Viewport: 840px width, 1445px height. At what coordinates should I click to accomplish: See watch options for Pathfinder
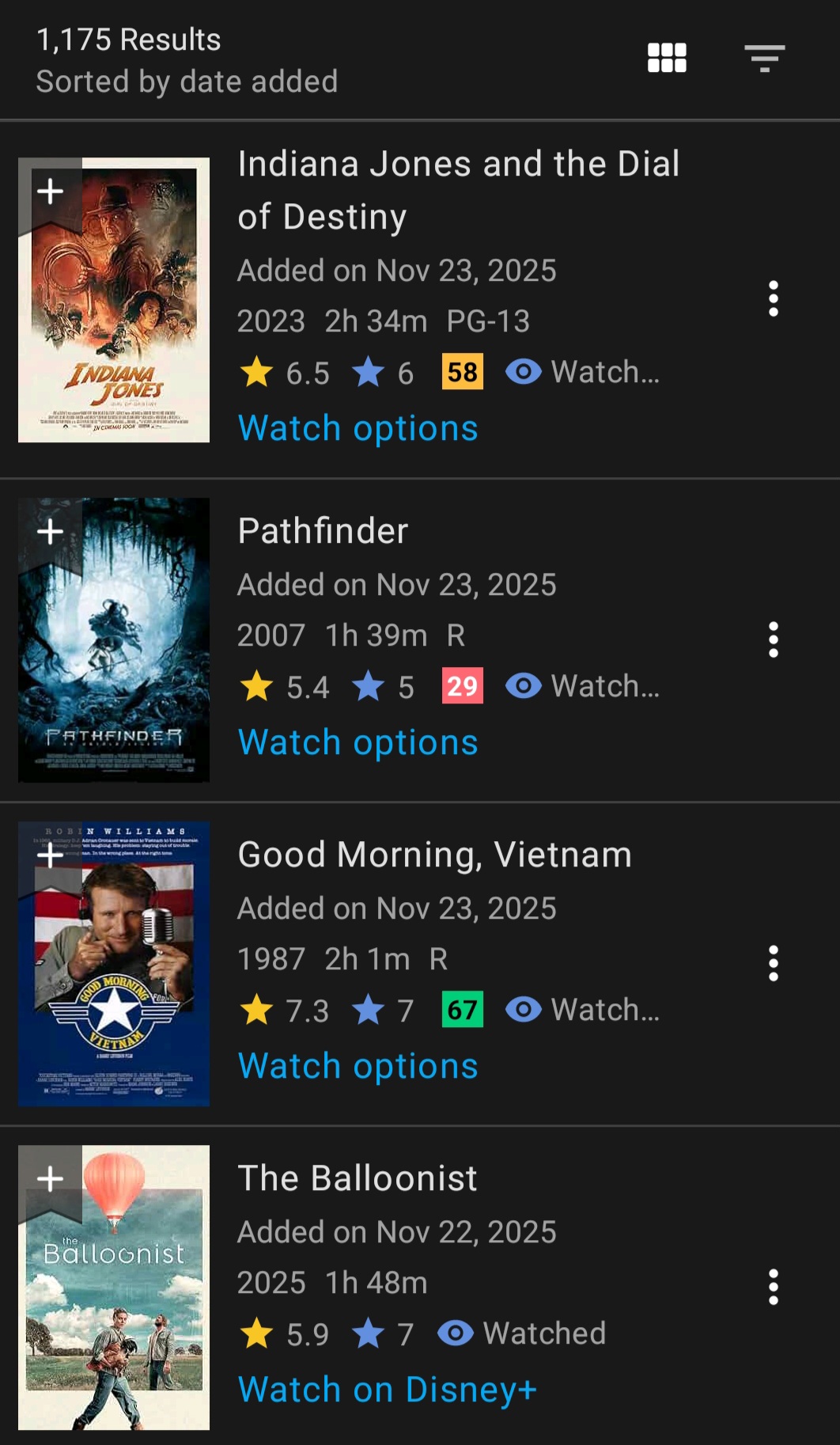pyautogui.click(x=358, y=742)
